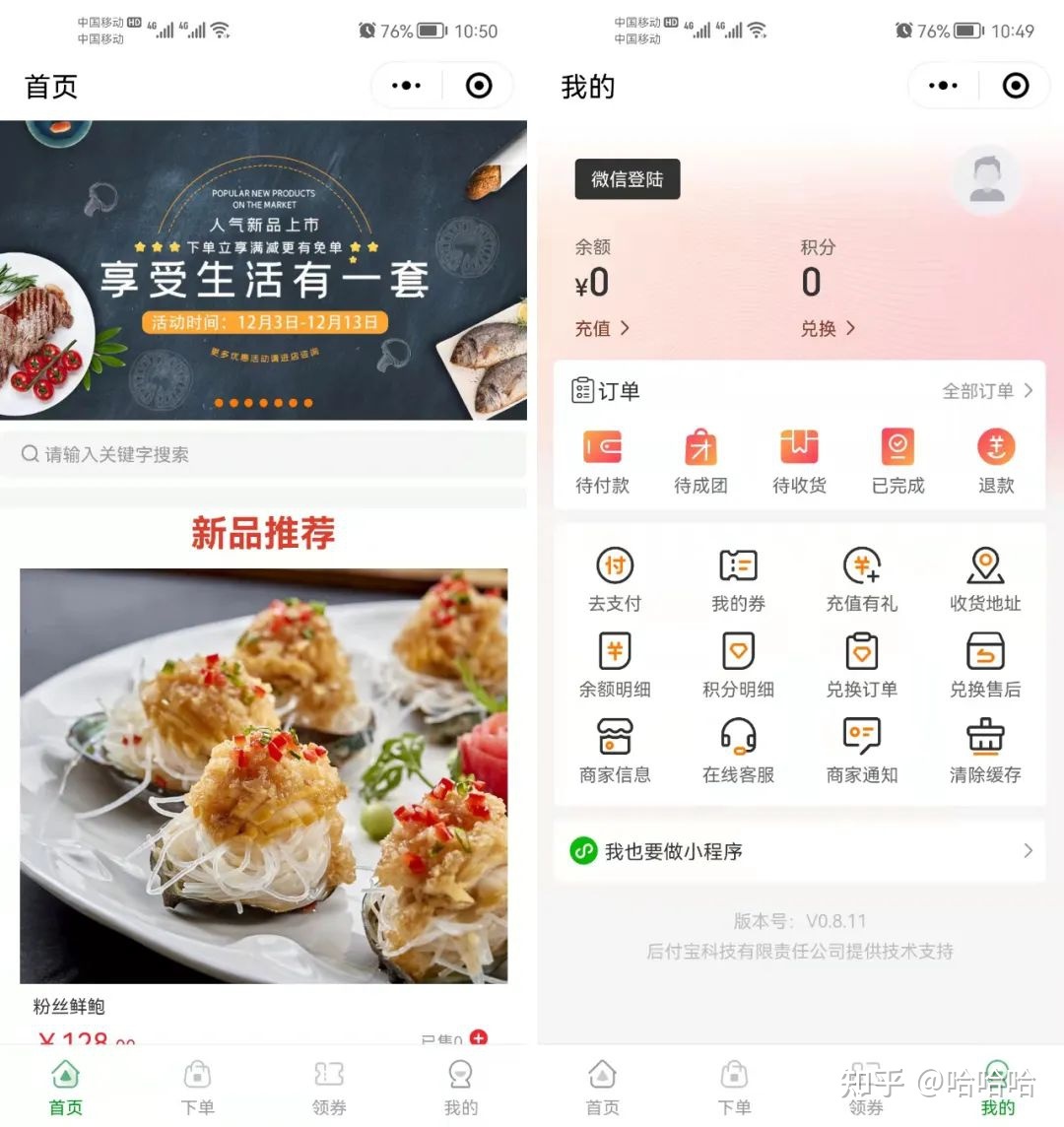The height and width of the screenshot is (1127, 1064).
Task: Open 我的券 my coupons
Action: [738, 580]
